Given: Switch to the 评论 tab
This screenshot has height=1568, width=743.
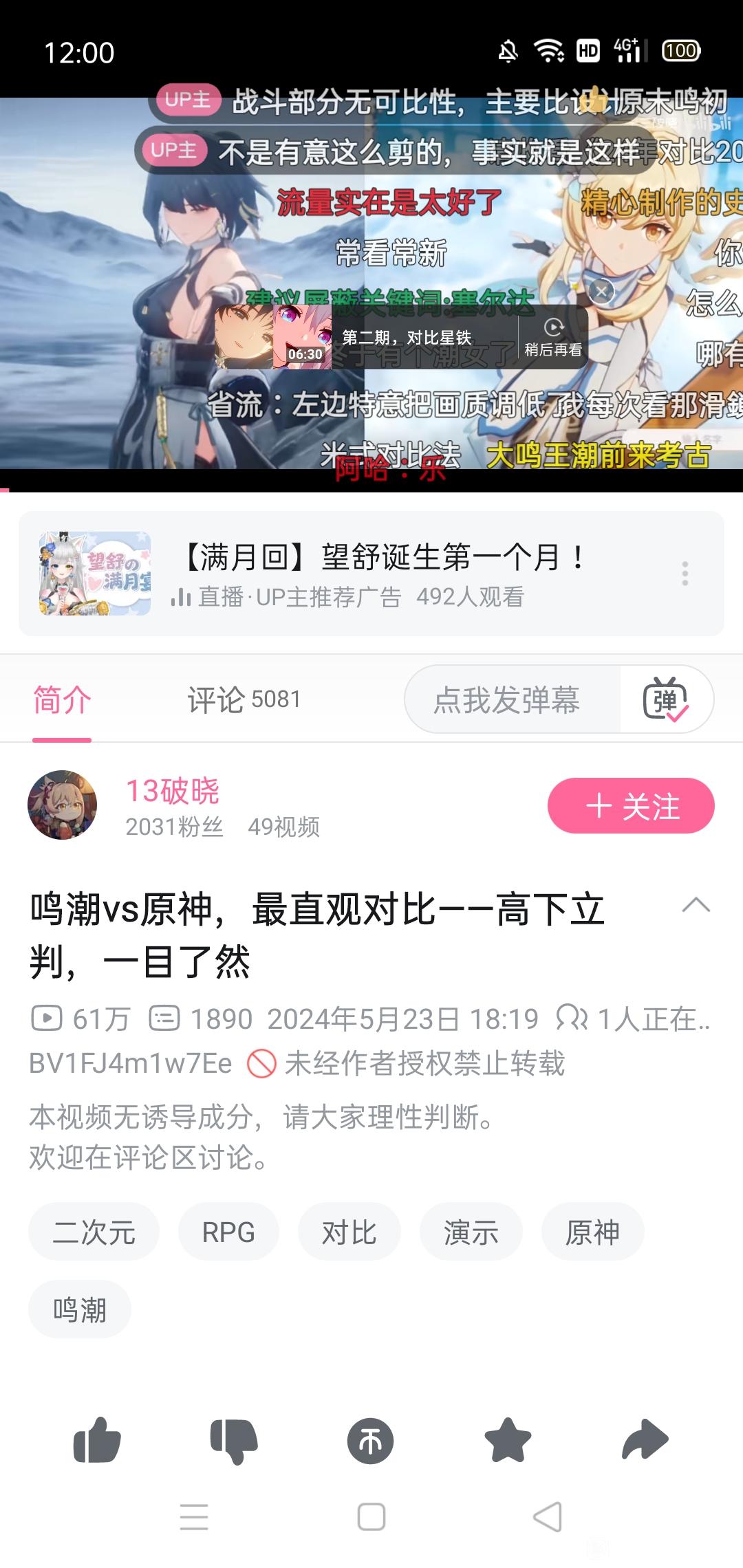Looking at the screenshot, I should [244, 699].
